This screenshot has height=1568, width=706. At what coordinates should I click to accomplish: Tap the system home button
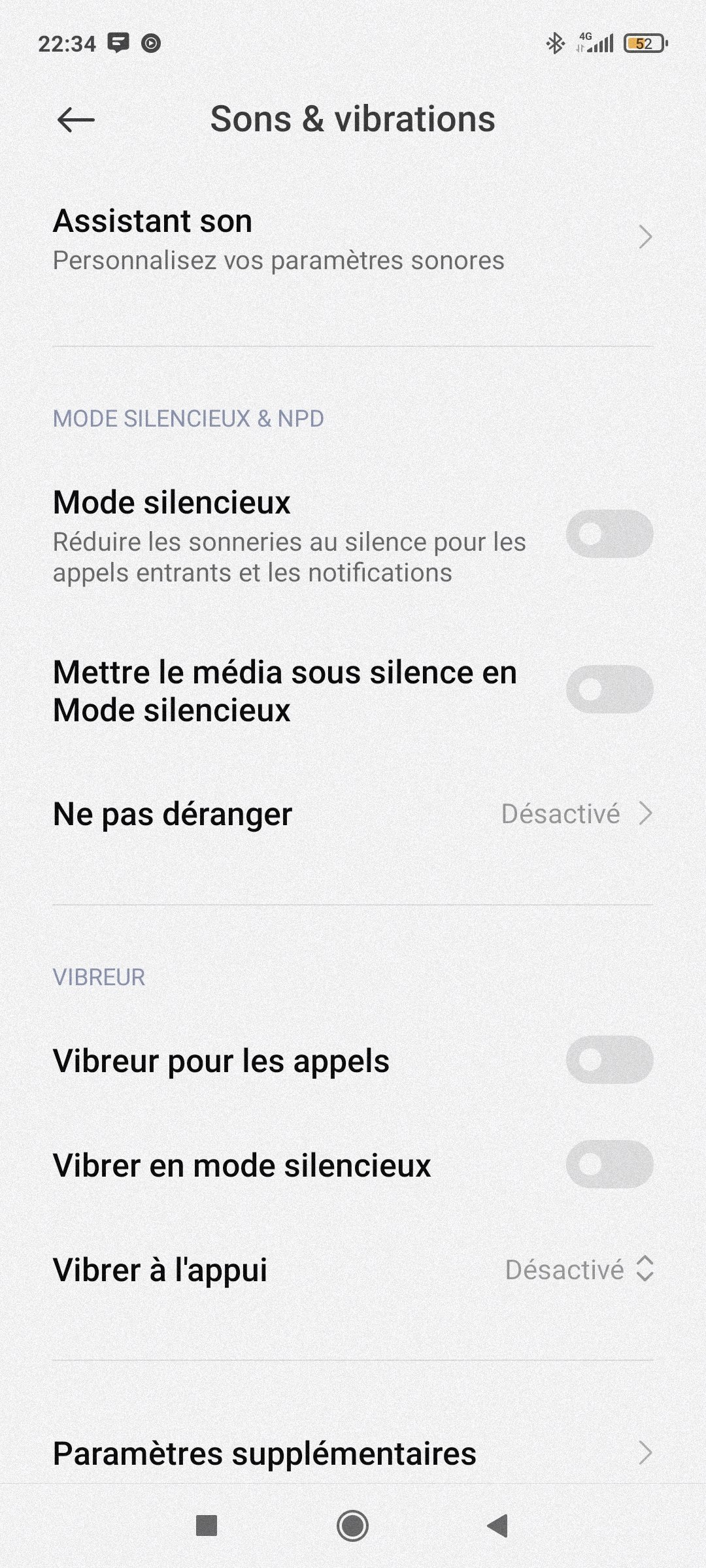(x=352, y=1526)
